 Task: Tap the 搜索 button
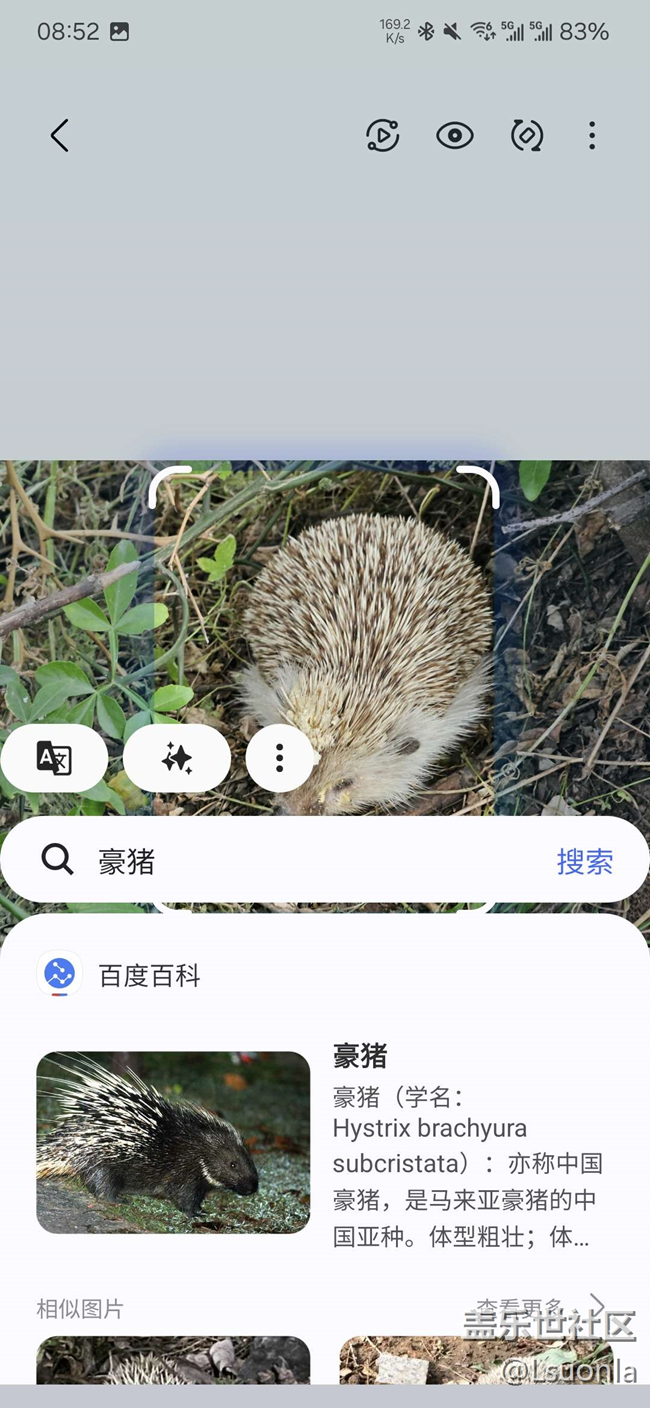pyautogui.click(x=584, y=861)
